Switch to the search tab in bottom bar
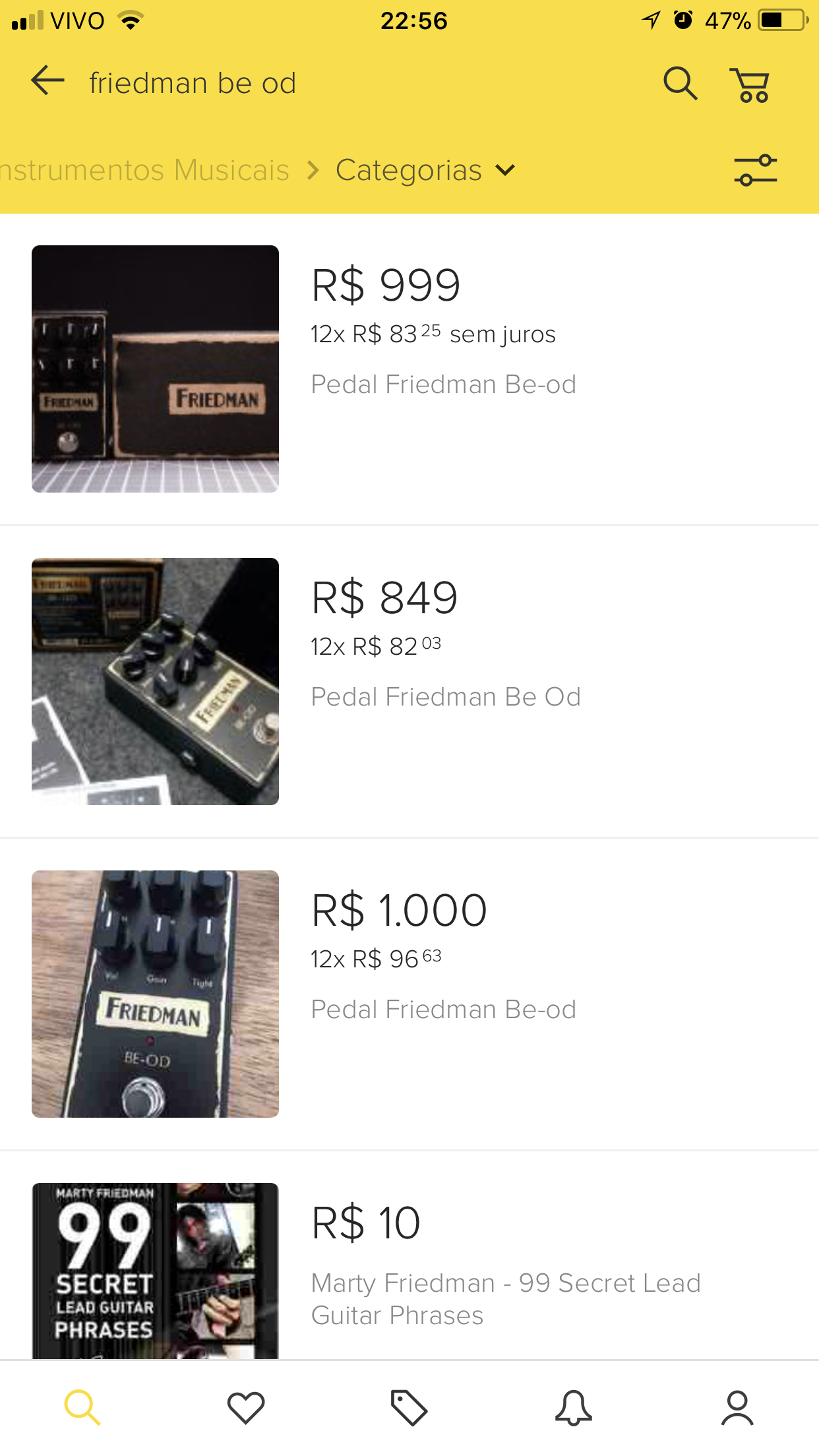Screen dimensions: 819x1456 coord(82,1408)
